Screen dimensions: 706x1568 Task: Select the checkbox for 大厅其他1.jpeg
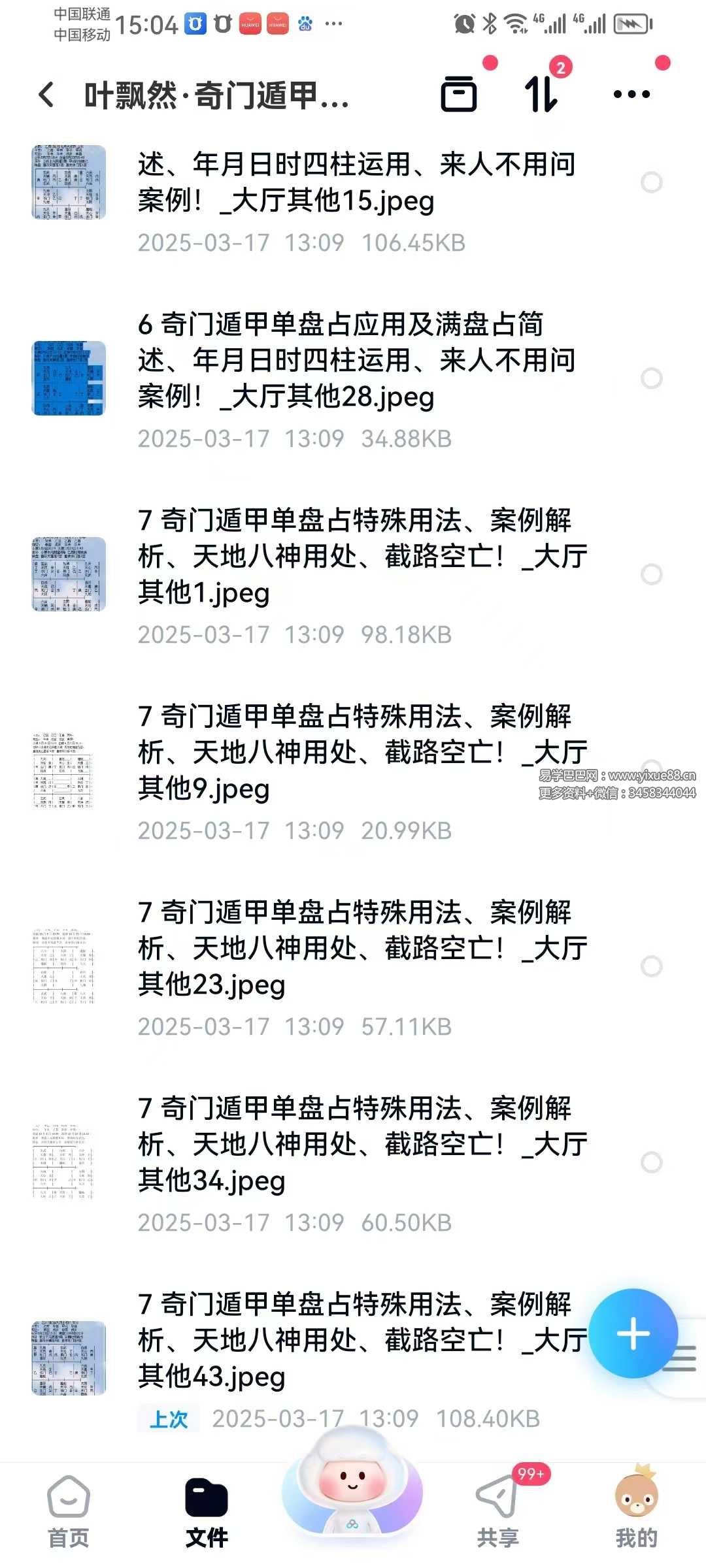[x=651, y=574]
